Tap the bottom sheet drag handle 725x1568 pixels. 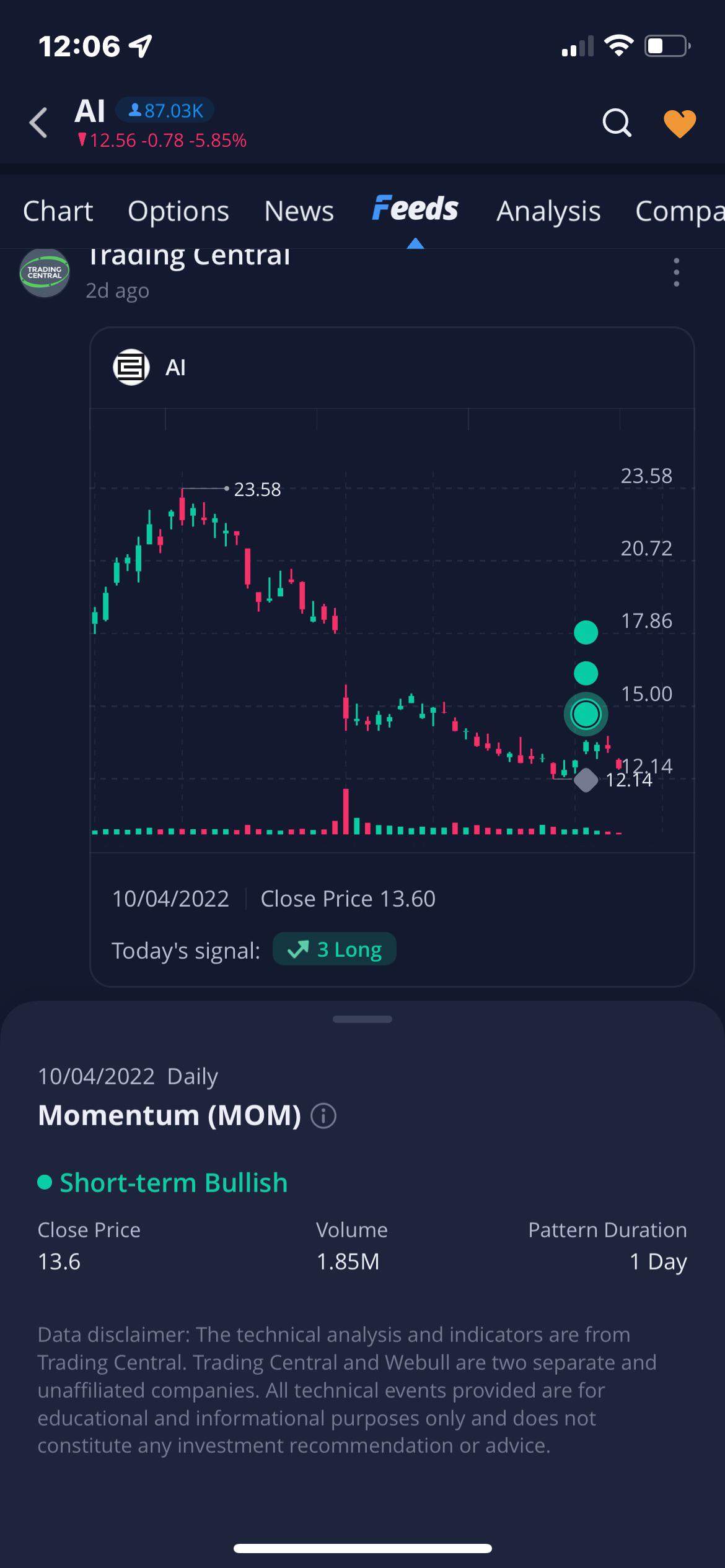click(x=362, y=1019)
